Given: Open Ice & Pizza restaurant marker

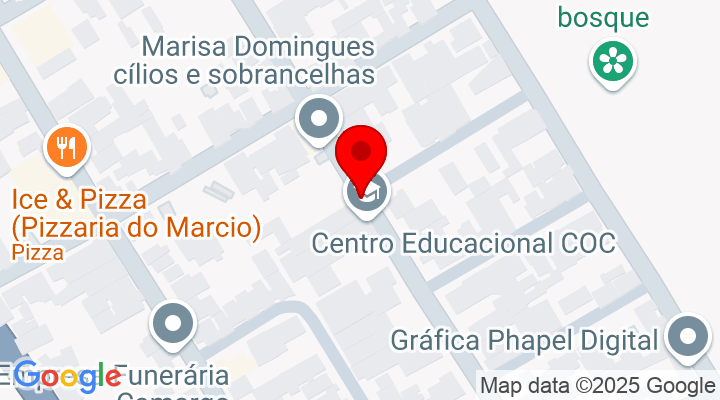Looking at the screenshot, I should 67,150.
